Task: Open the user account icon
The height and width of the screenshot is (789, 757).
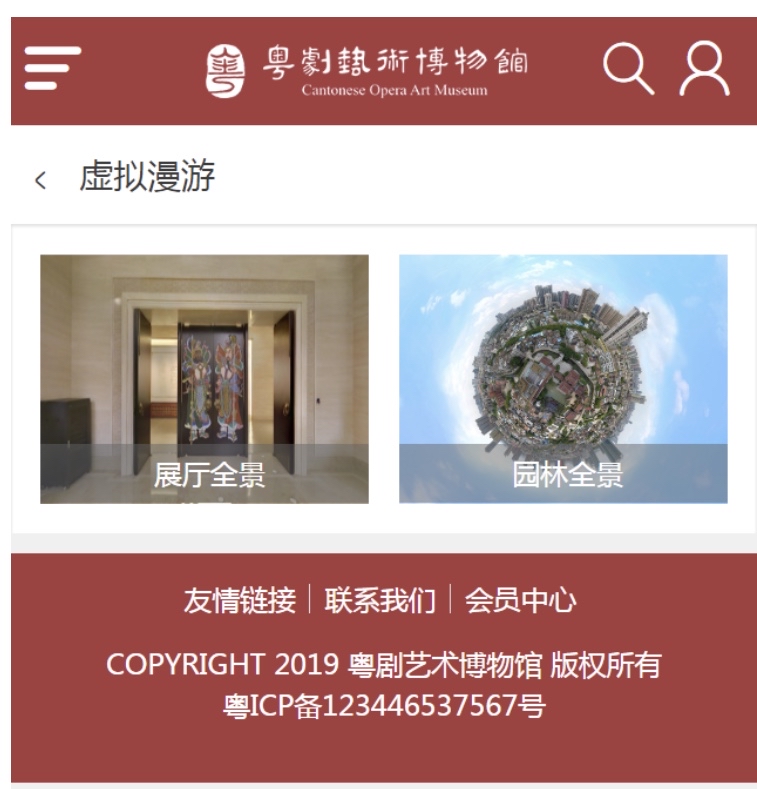Action: [705, 69]
